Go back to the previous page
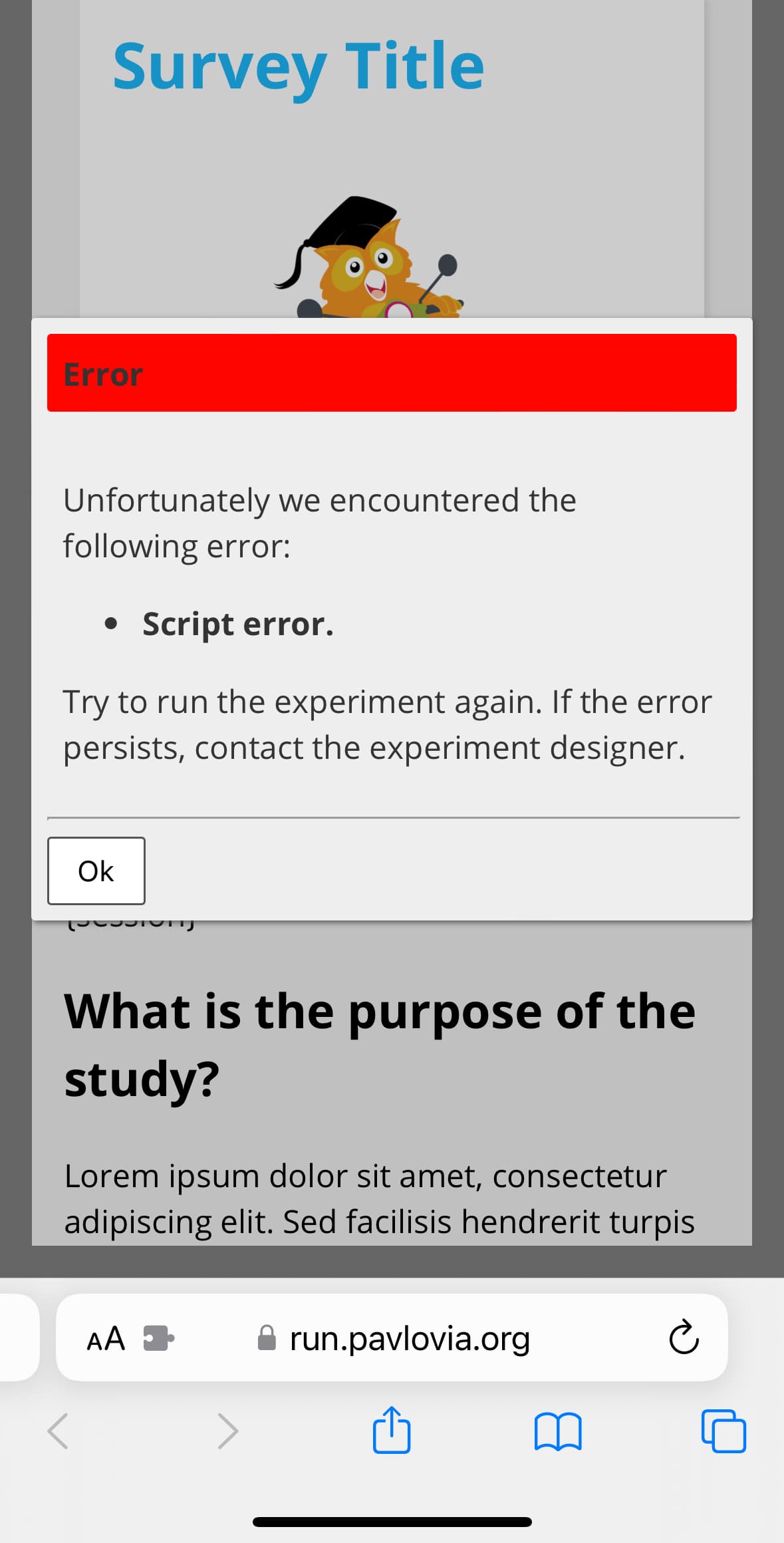The width and height of the screenshot is (784, 1543). click(58, 1431)
